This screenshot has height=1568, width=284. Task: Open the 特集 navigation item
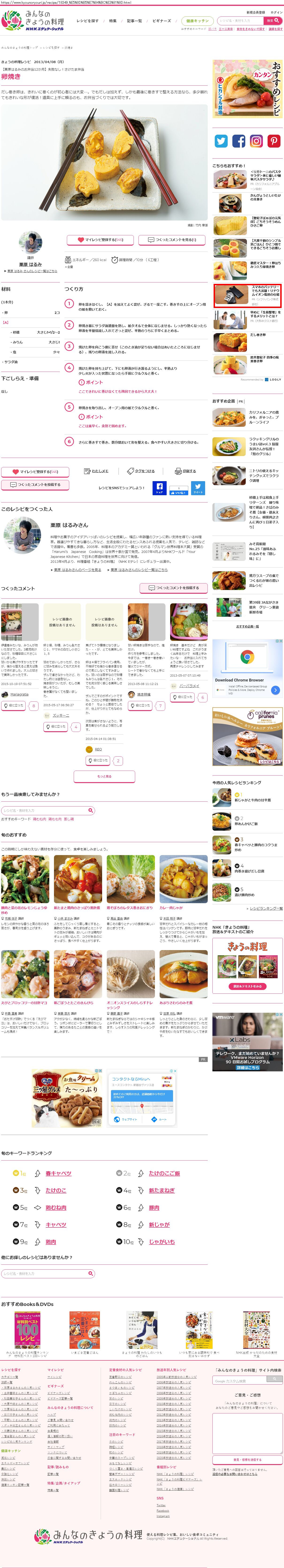tap(113, 21)
